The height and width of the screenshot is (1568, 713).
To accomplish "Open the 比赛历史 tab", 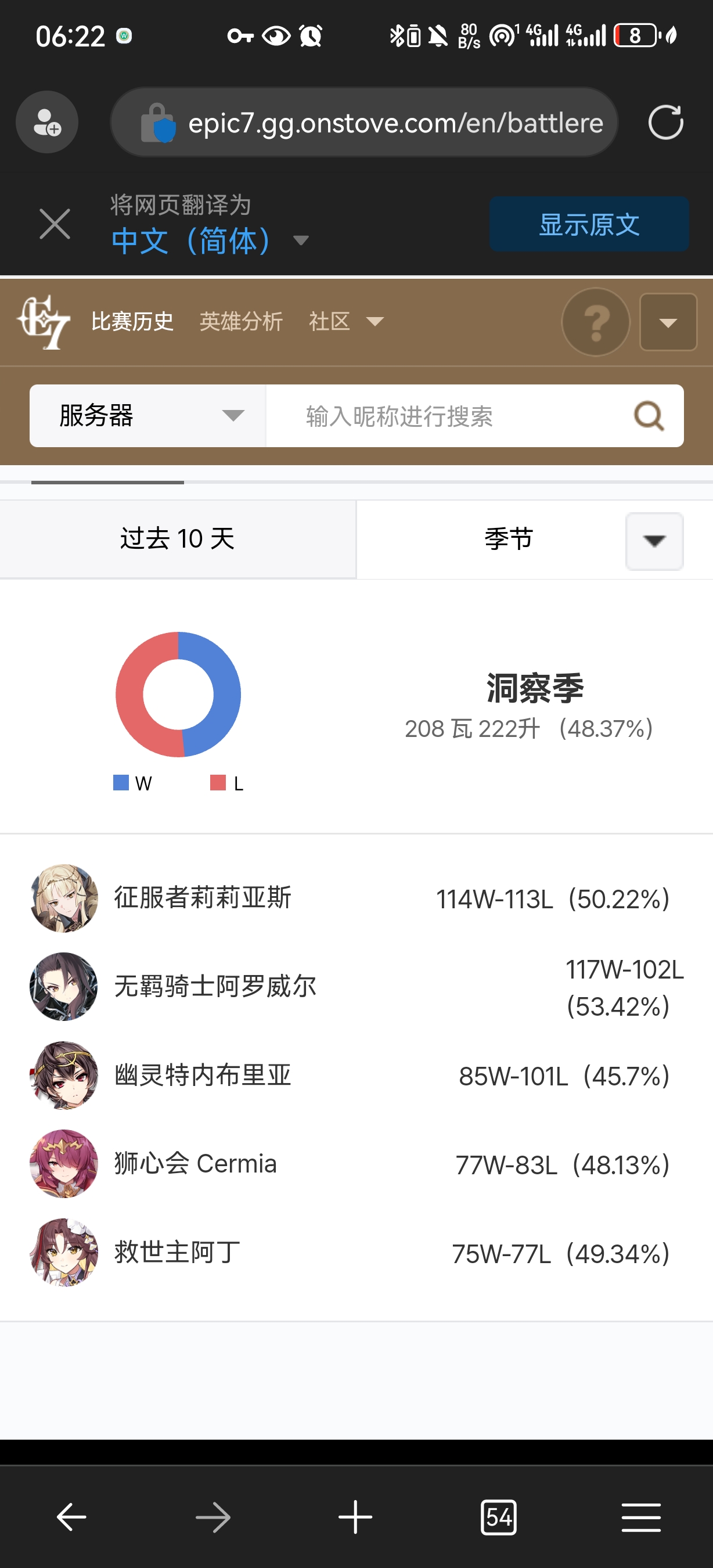I will click(x=132, y=321).
